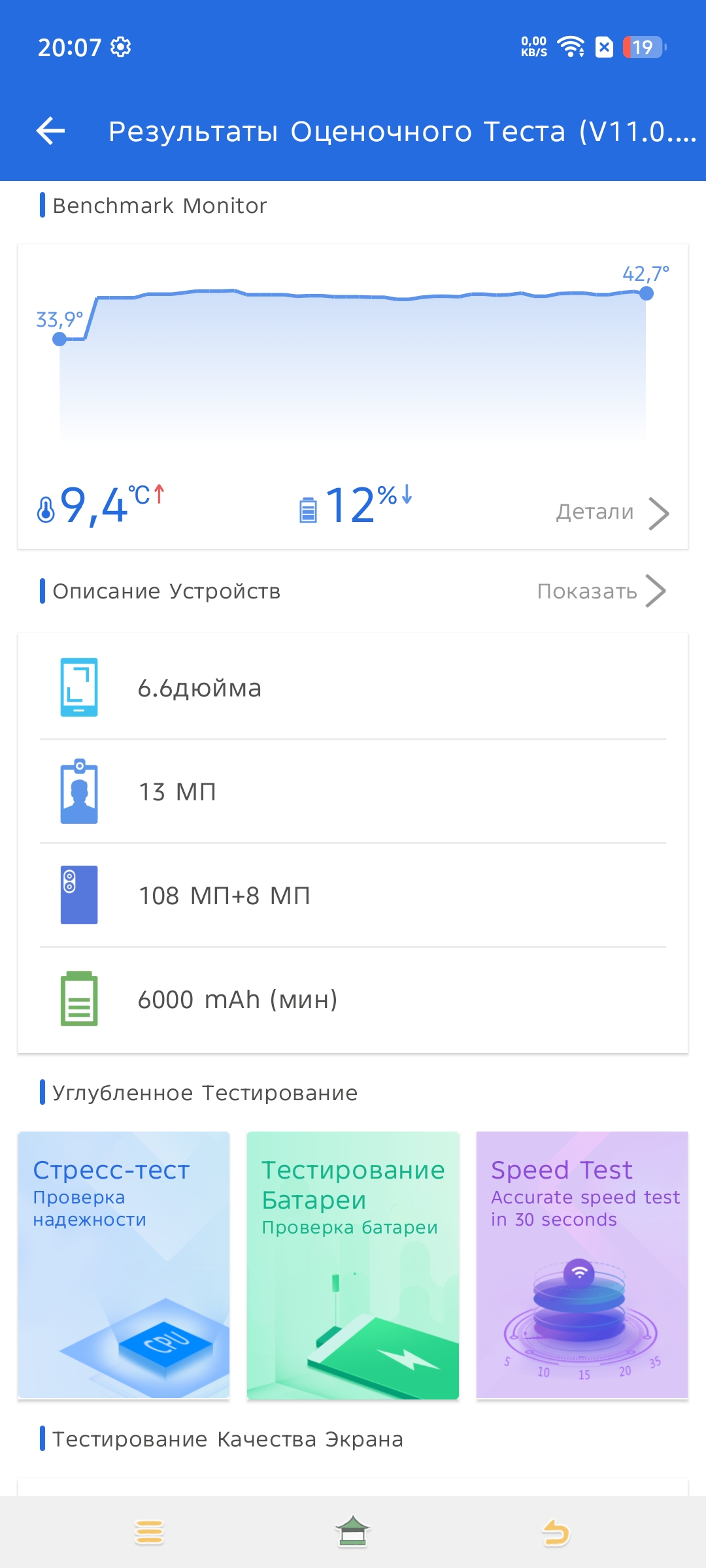Go back using the app bar arrow
Image resolution: width=706 pixels, height=1568 pixels.
pyautogui.click(x=51, y=131)
